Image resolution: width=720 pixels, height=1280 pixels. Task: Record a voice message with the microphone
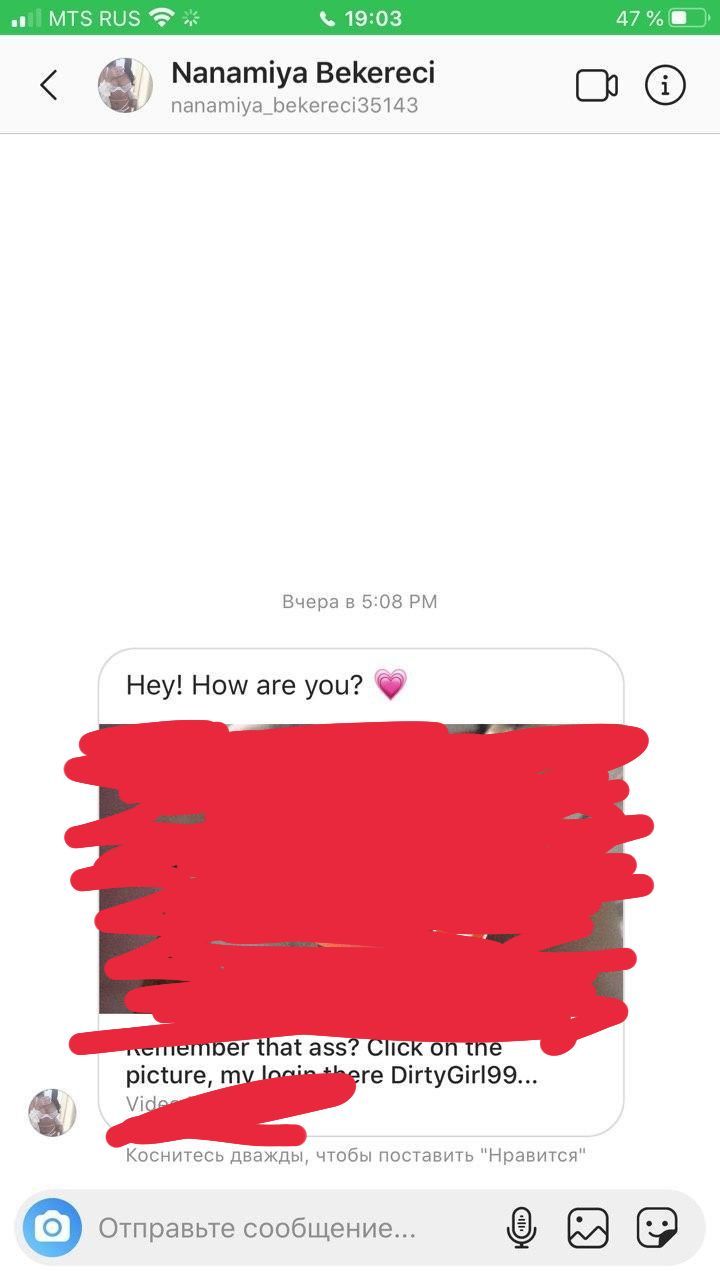pos(521,1227)
